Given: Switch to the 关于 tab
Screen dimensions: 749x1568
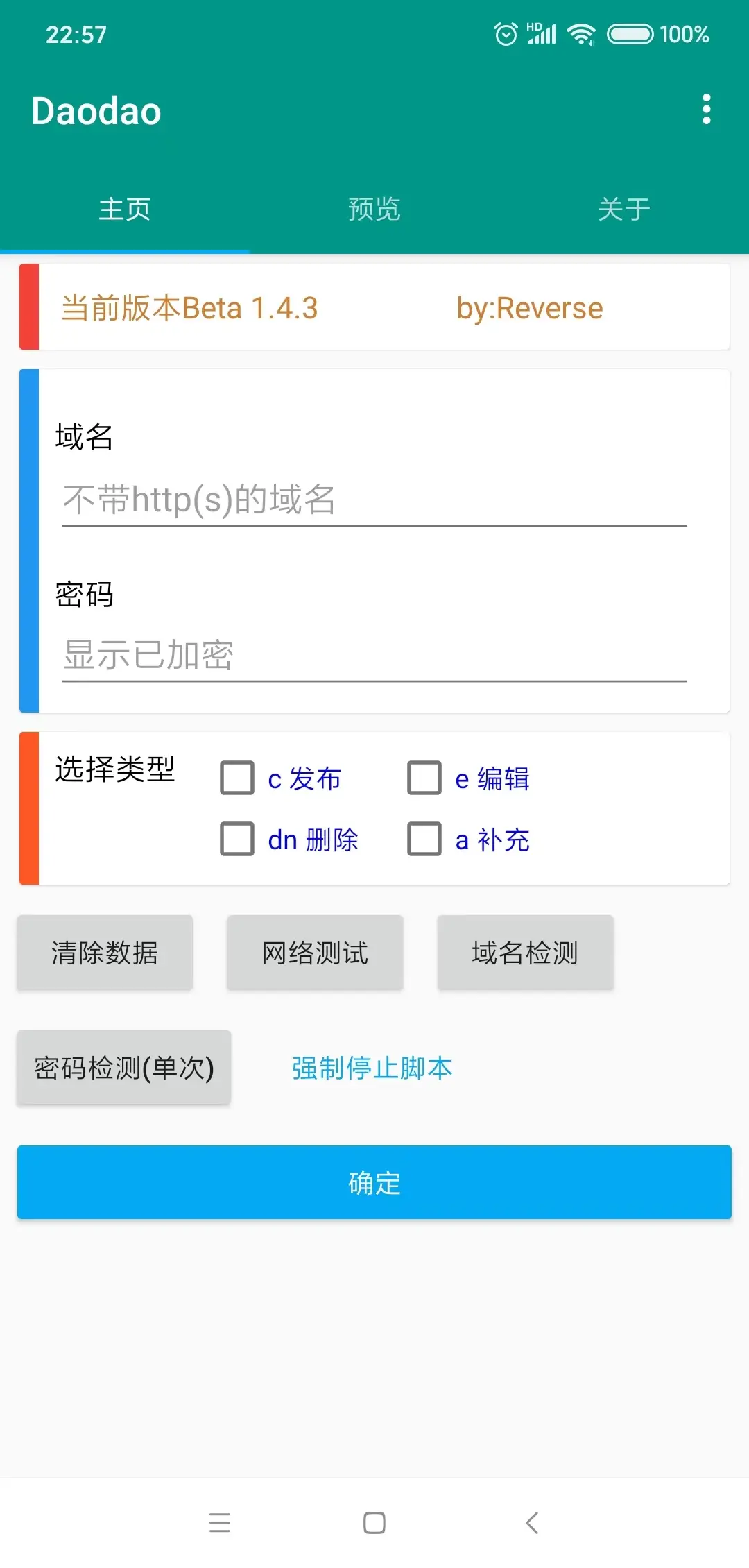Looking at the screenshot, I should (624, 209).
